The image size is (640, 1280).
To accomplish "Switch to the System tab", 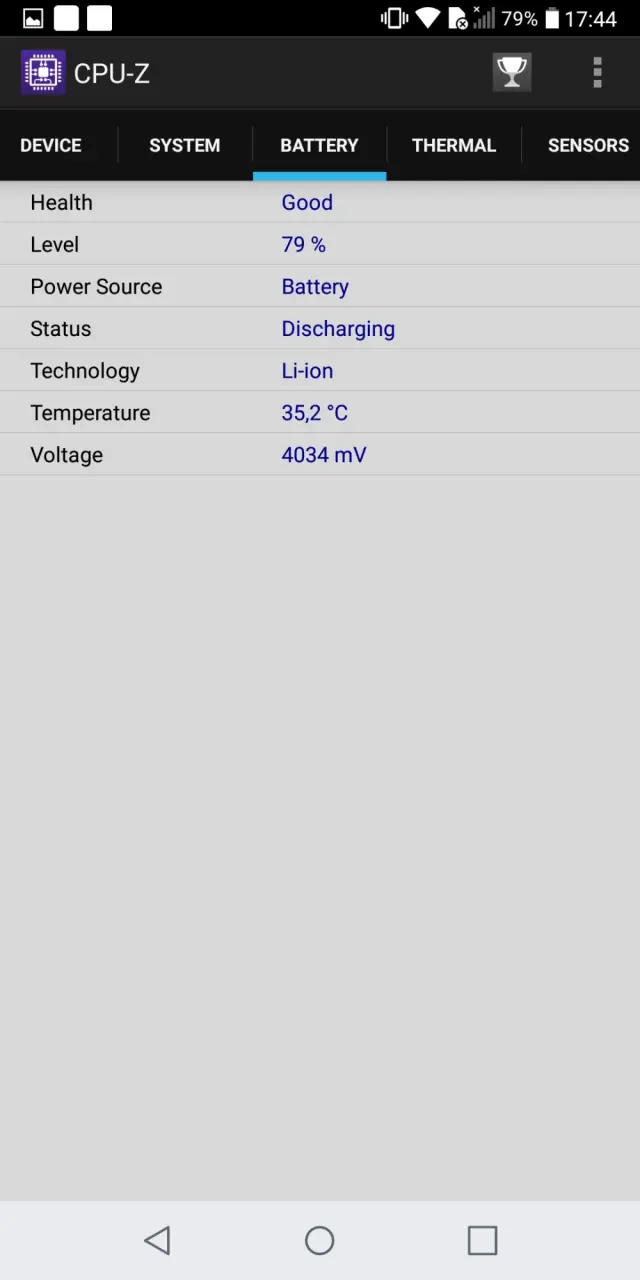I will click(x=184, y=145).
